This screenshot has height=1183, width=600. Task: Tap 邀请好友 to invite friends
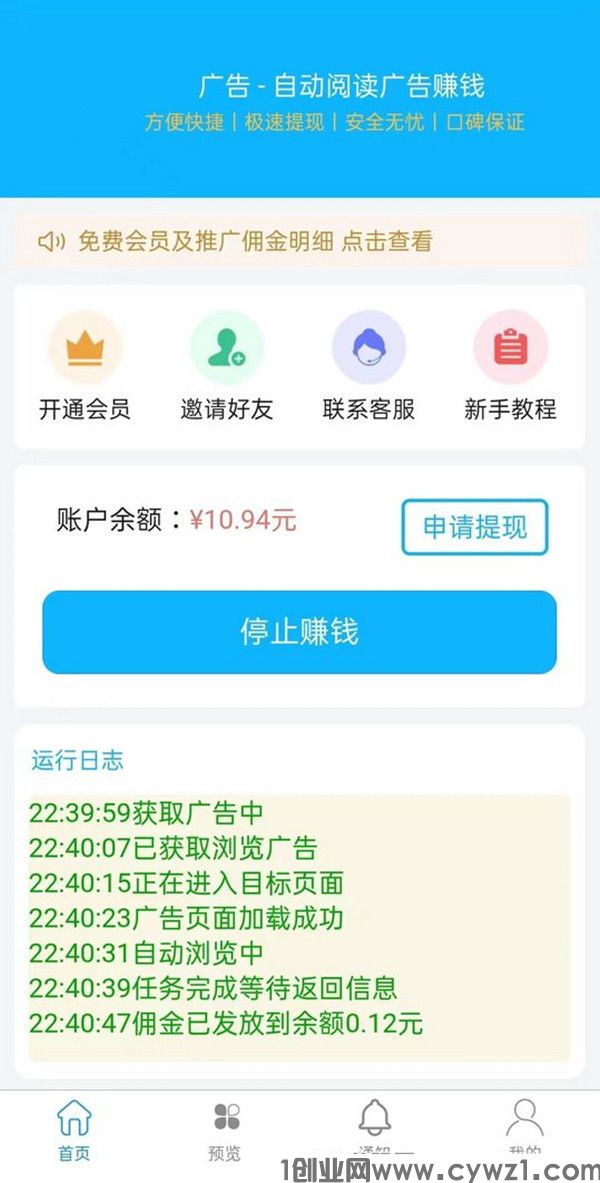(x=227, y=366)
